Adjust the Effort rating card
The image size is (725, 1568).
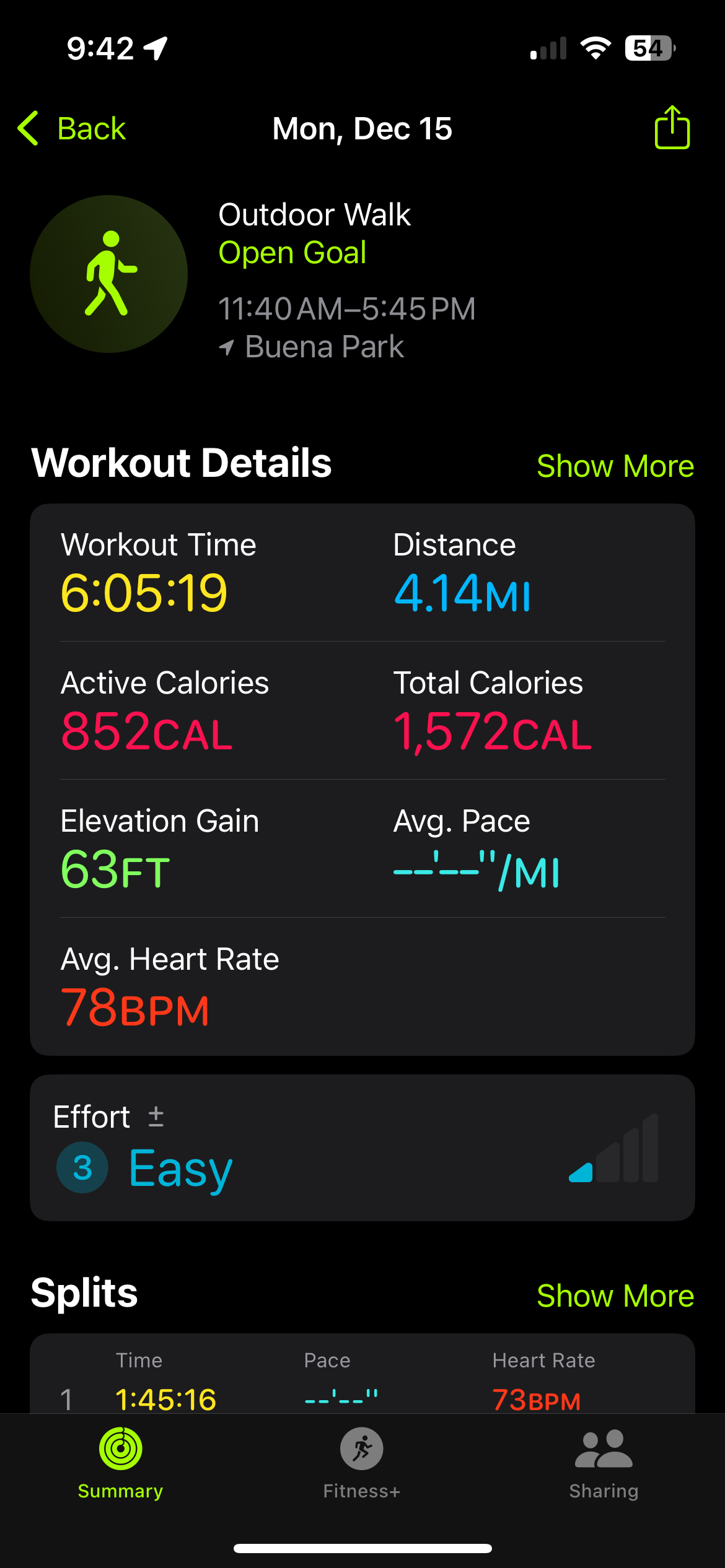tap(362, 1148)
